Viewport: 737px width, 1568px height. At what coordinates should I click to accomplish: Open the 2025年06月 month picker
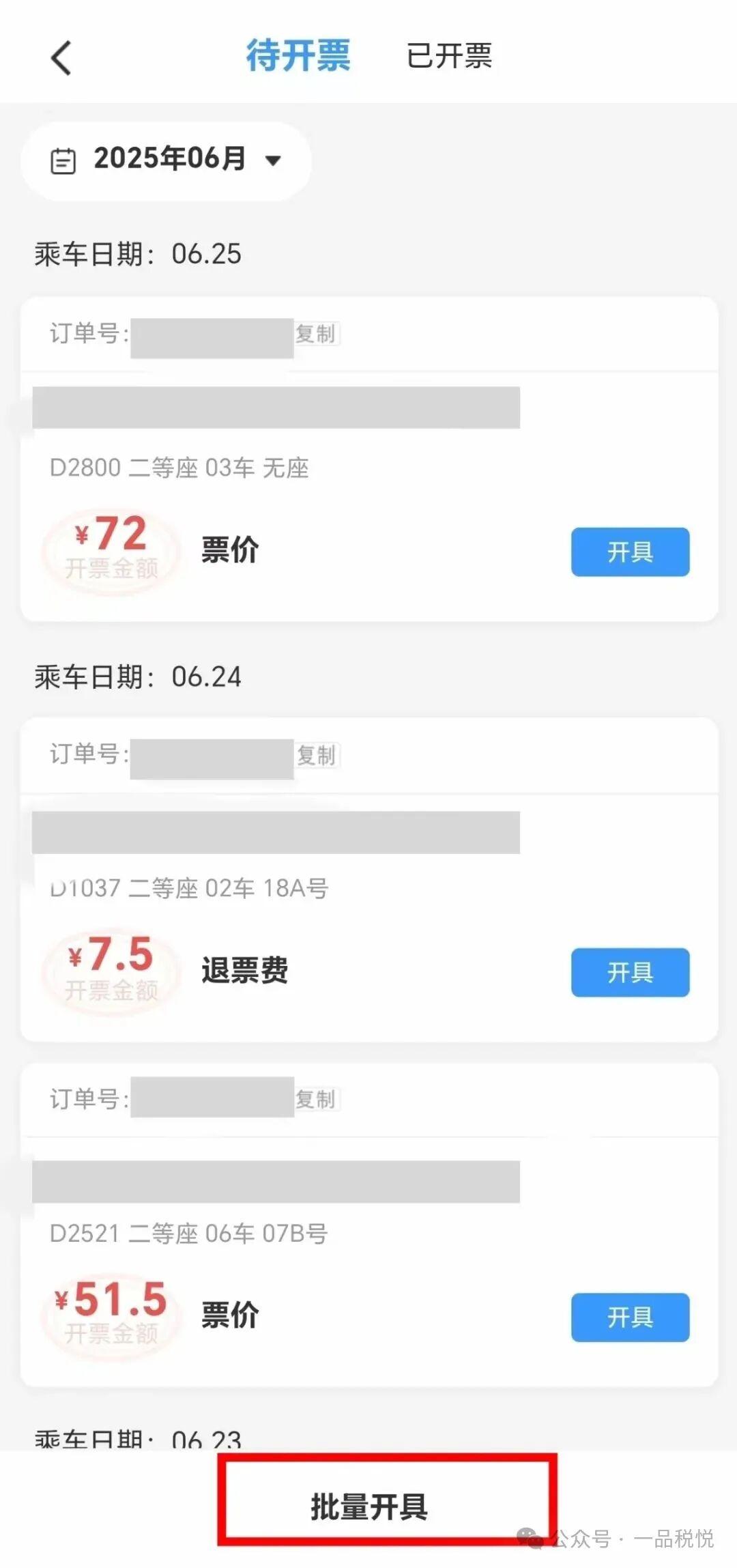167,160
